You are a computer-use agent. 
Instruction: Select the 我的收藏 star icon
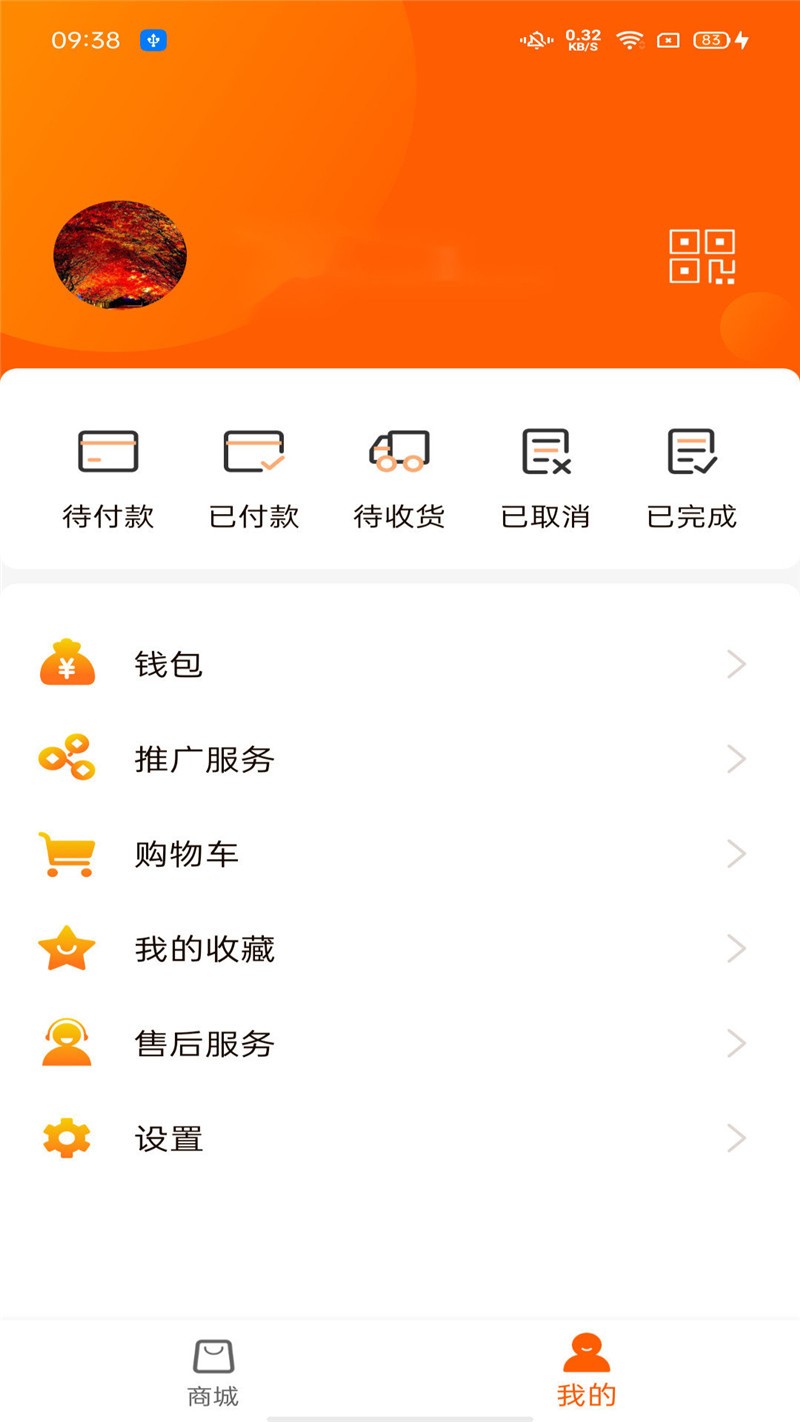click(x=66, y=948)
